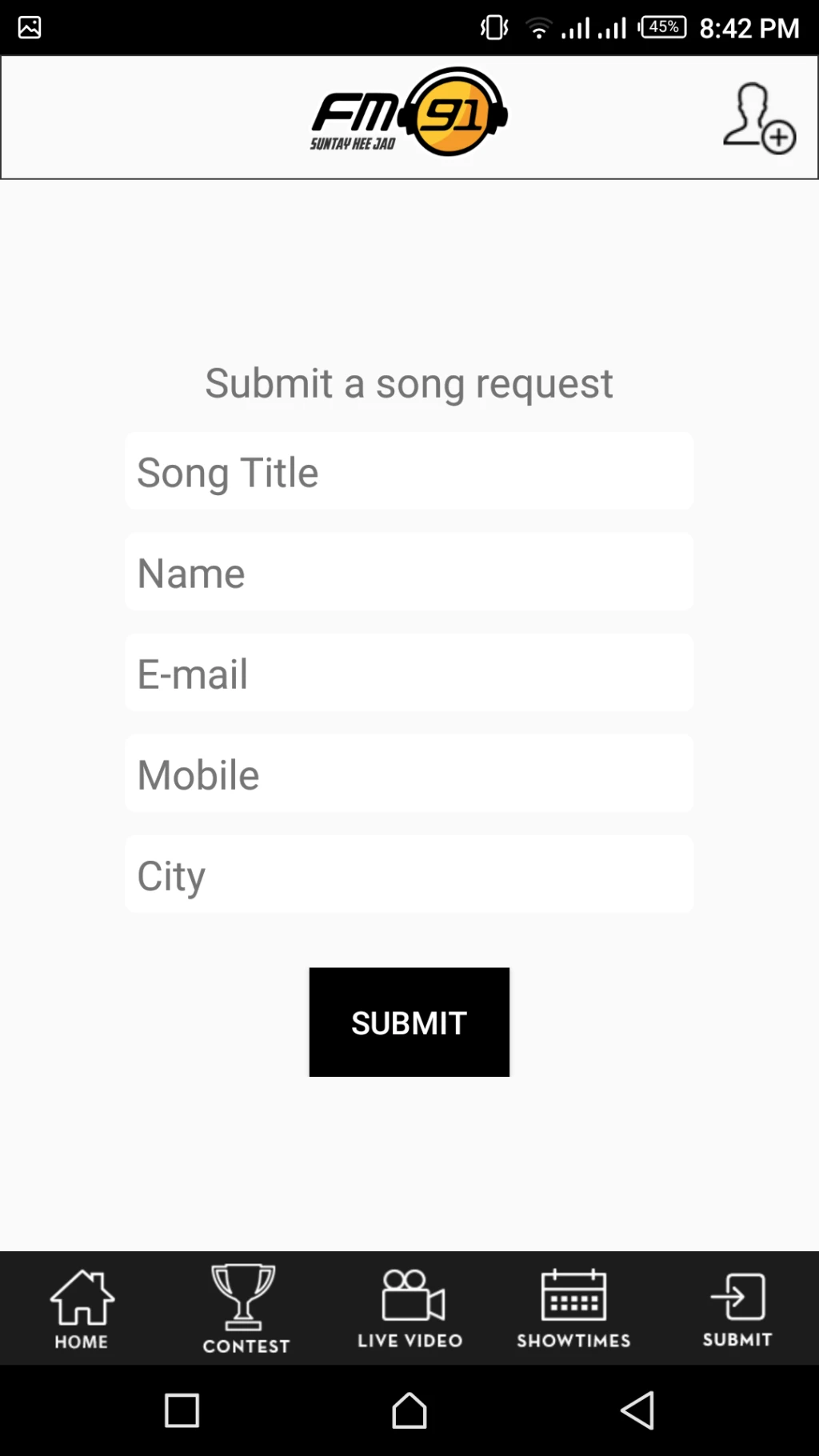This screenshot has height=1456, width=819.
Task: Open the Live Video tab
Action: (x=409, y=1309)
